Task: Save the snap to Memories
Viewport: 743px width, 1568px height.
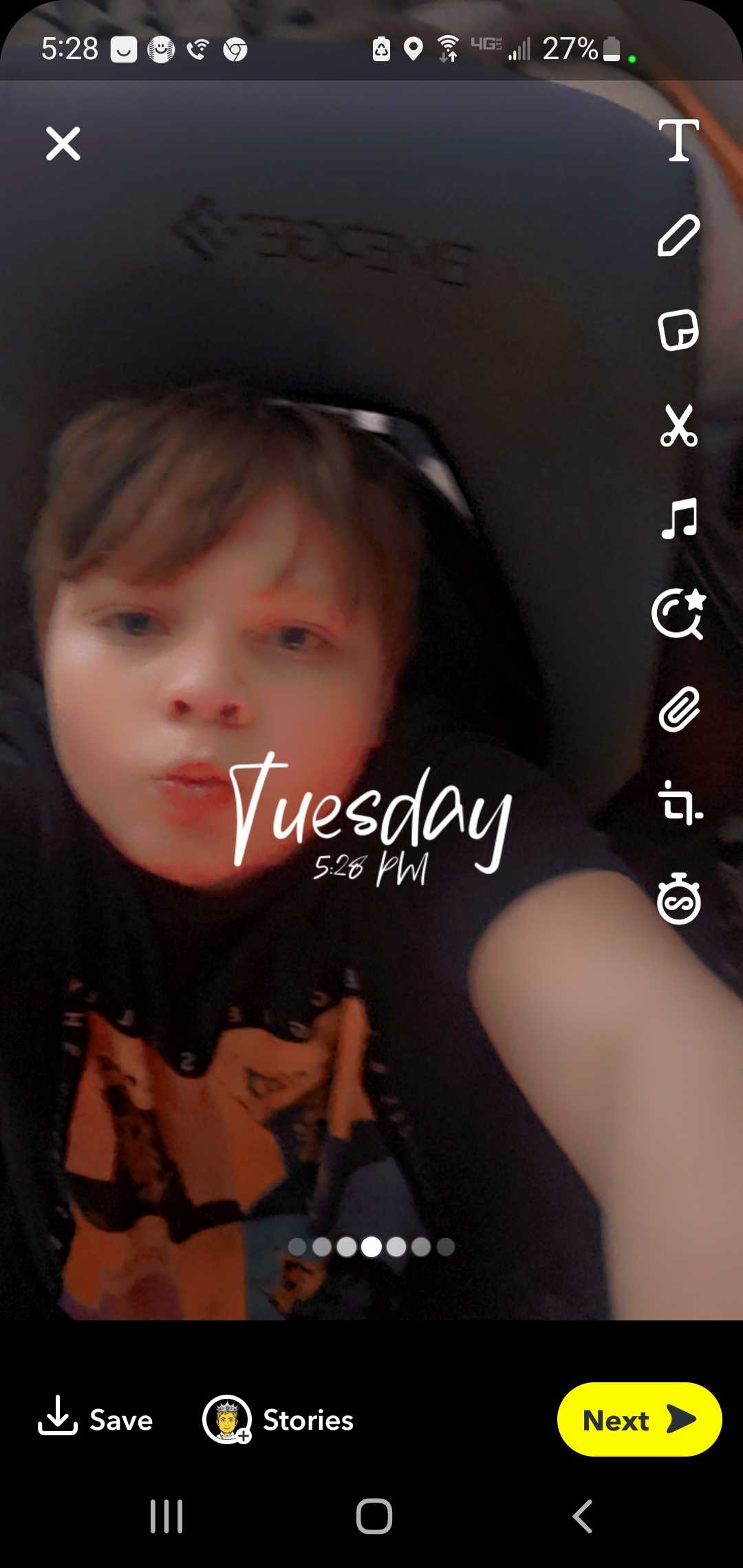Action: coord(95,1419)
